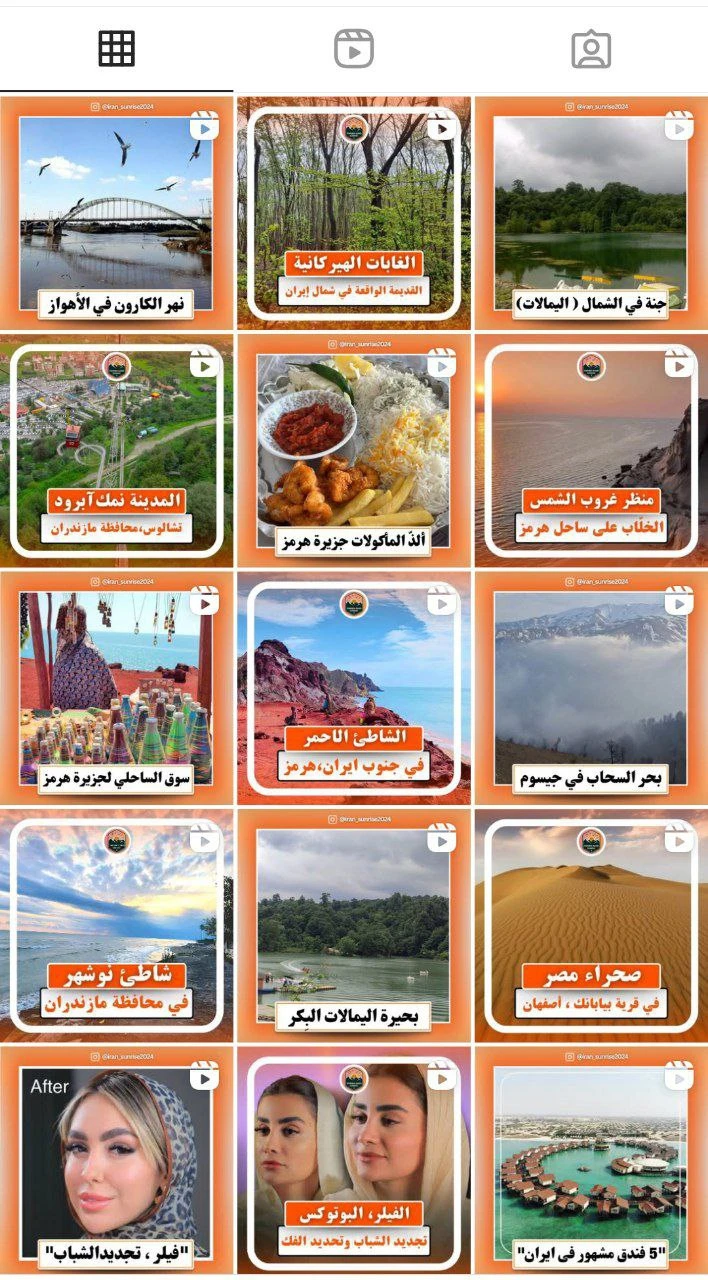708x1280 pixels.
Task: Open the tagged posts tab
Action: click(591, 49)
